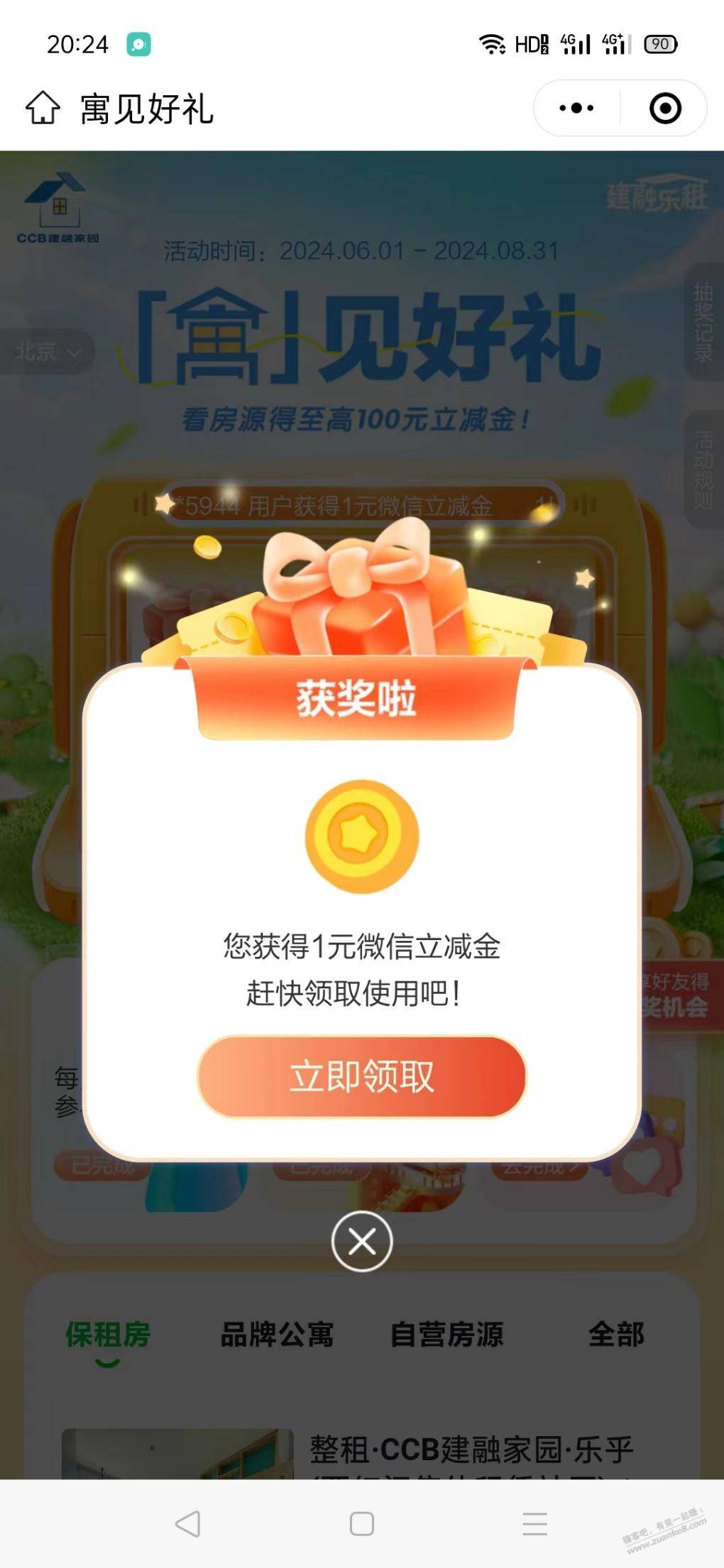
Task: Close the mini program via circle icon
Action: coord(665,108)
